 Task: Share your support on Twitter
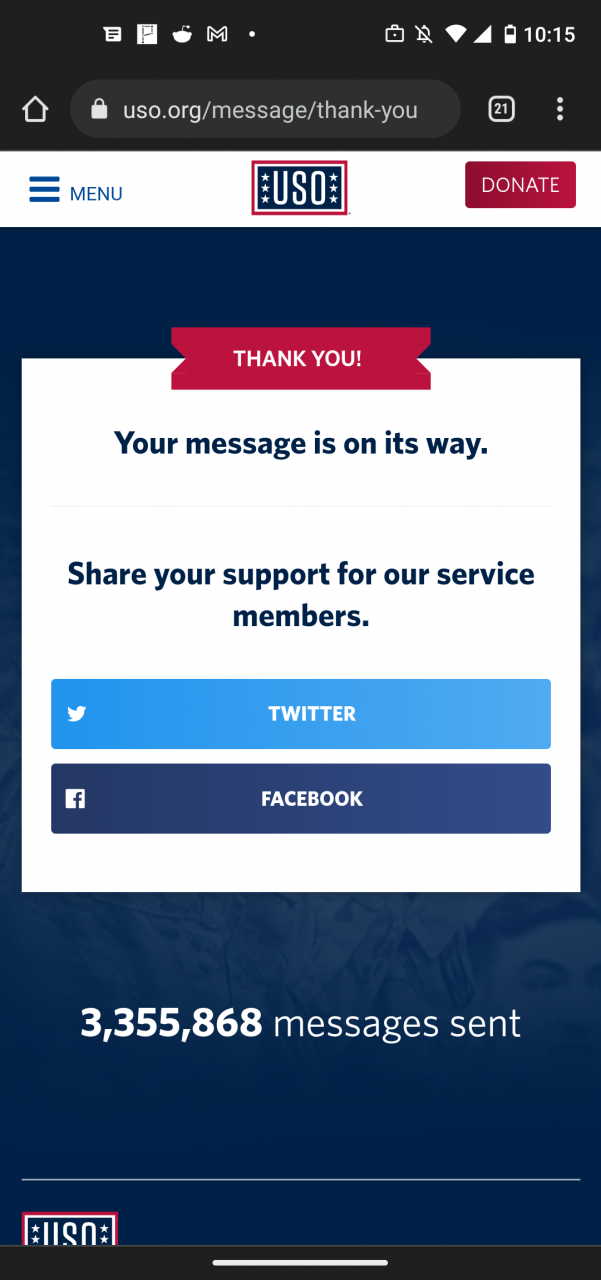(300, 714)
